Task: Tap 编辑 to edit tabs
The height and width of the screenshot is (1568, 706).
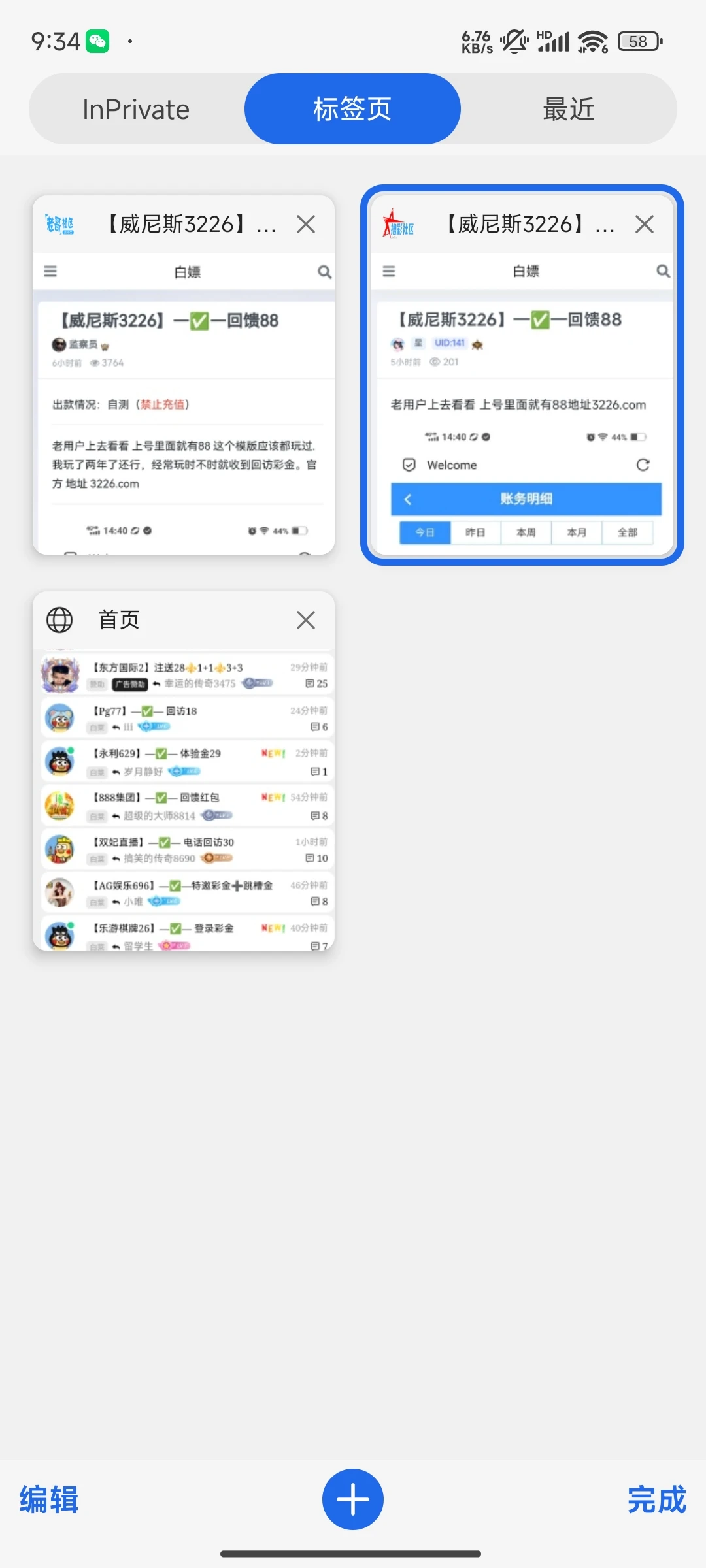Action: 49,1499
